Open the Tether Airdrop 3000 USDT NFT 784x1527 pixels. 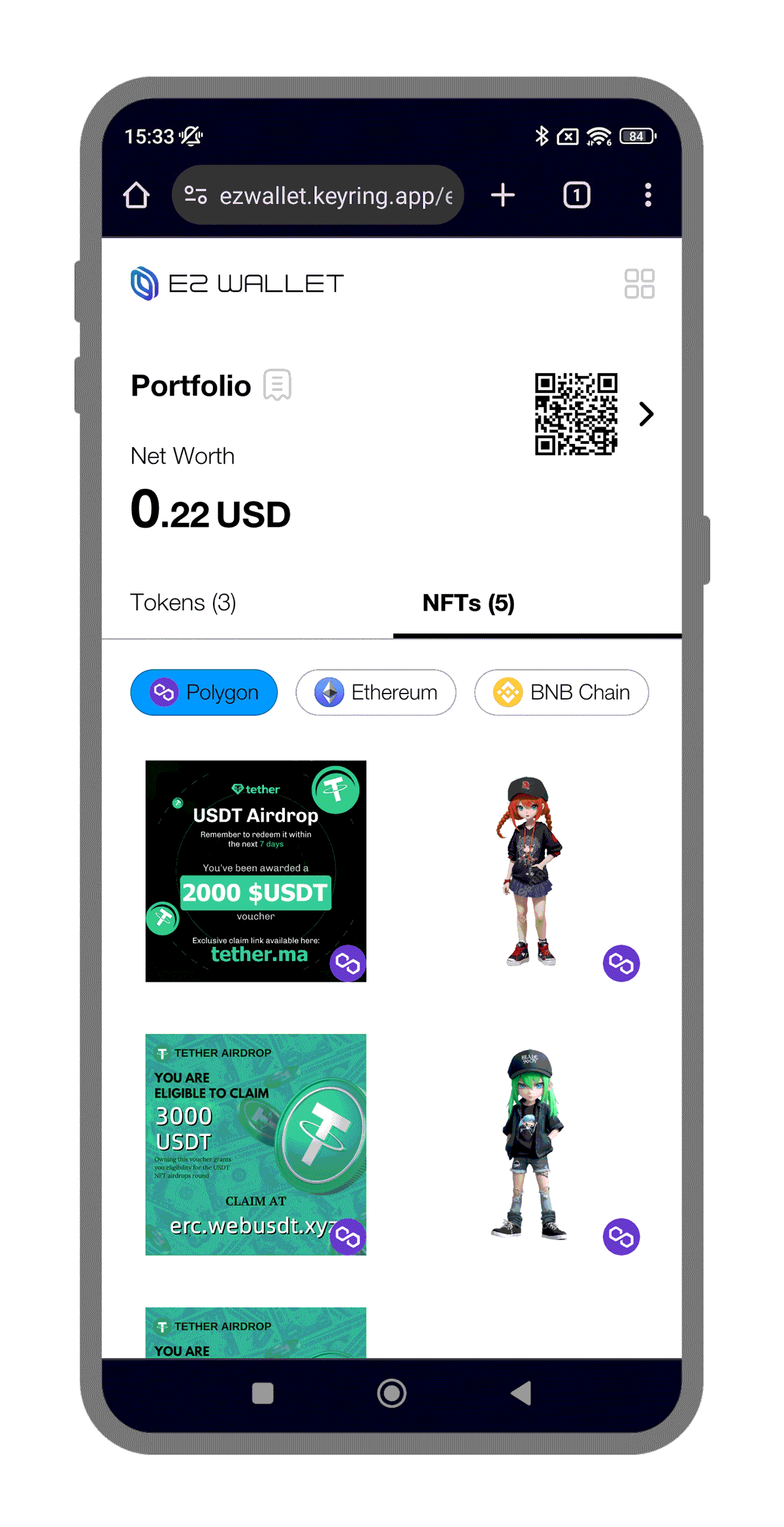[255, 1144]
